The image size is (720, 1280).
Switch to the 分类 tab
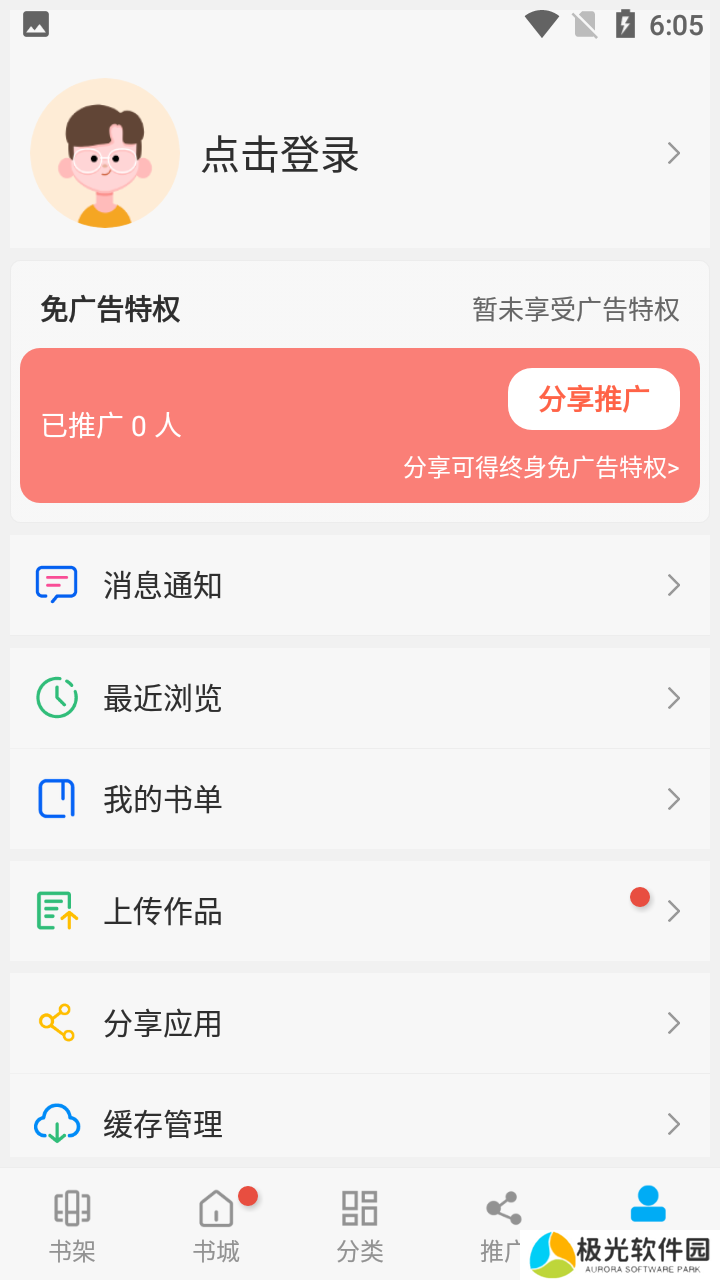360,1225
